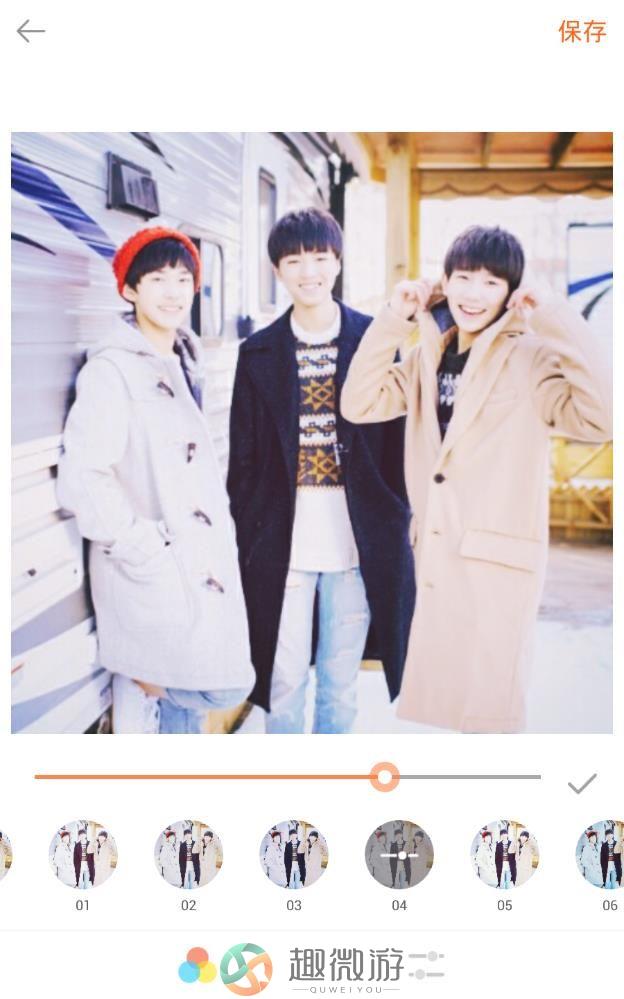Tap 保存 to save the photo
The height and width of the screenshot is (999, 624).
582,31
